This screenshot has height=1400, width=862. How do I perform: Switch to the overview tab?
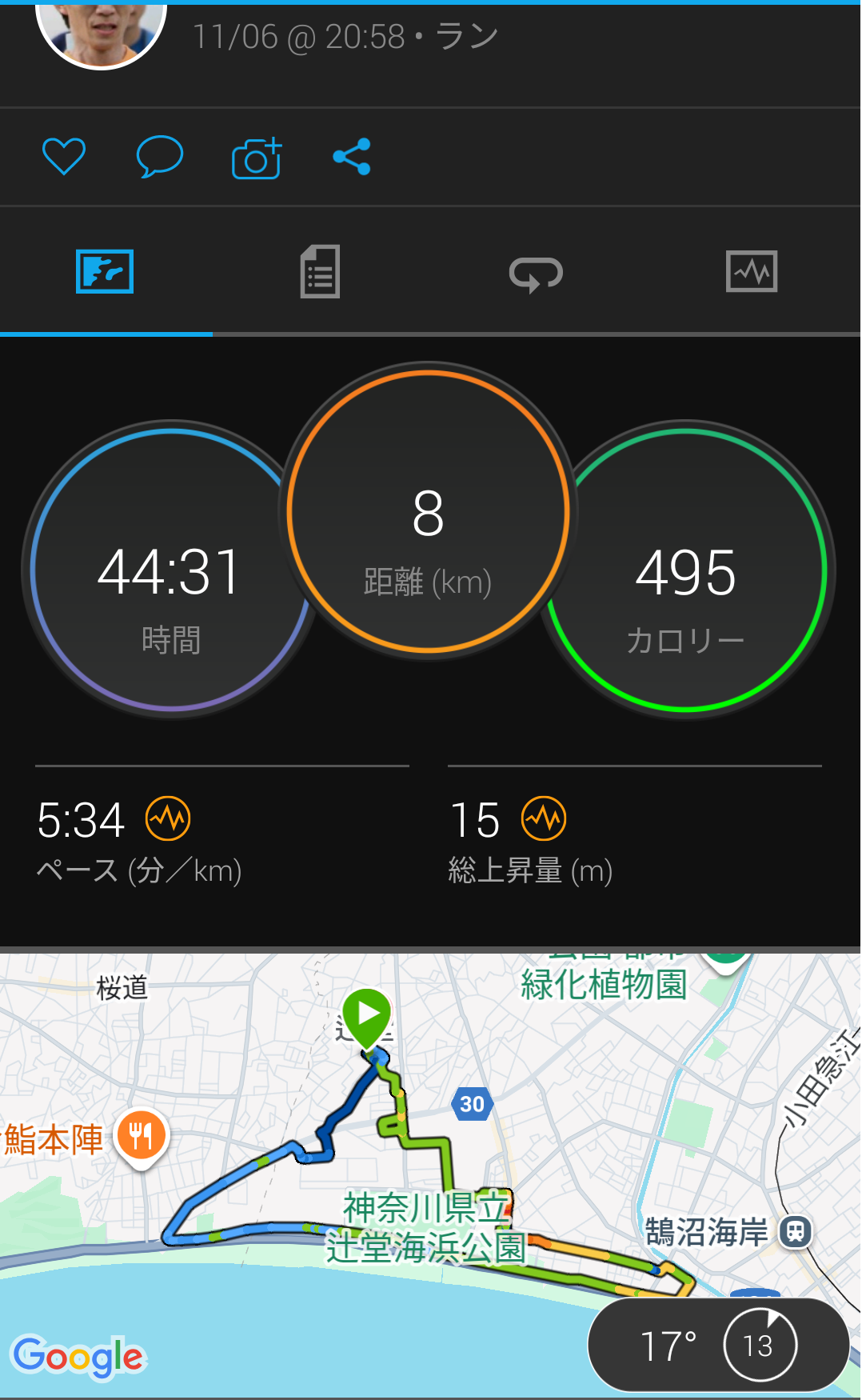click(105, 272)
